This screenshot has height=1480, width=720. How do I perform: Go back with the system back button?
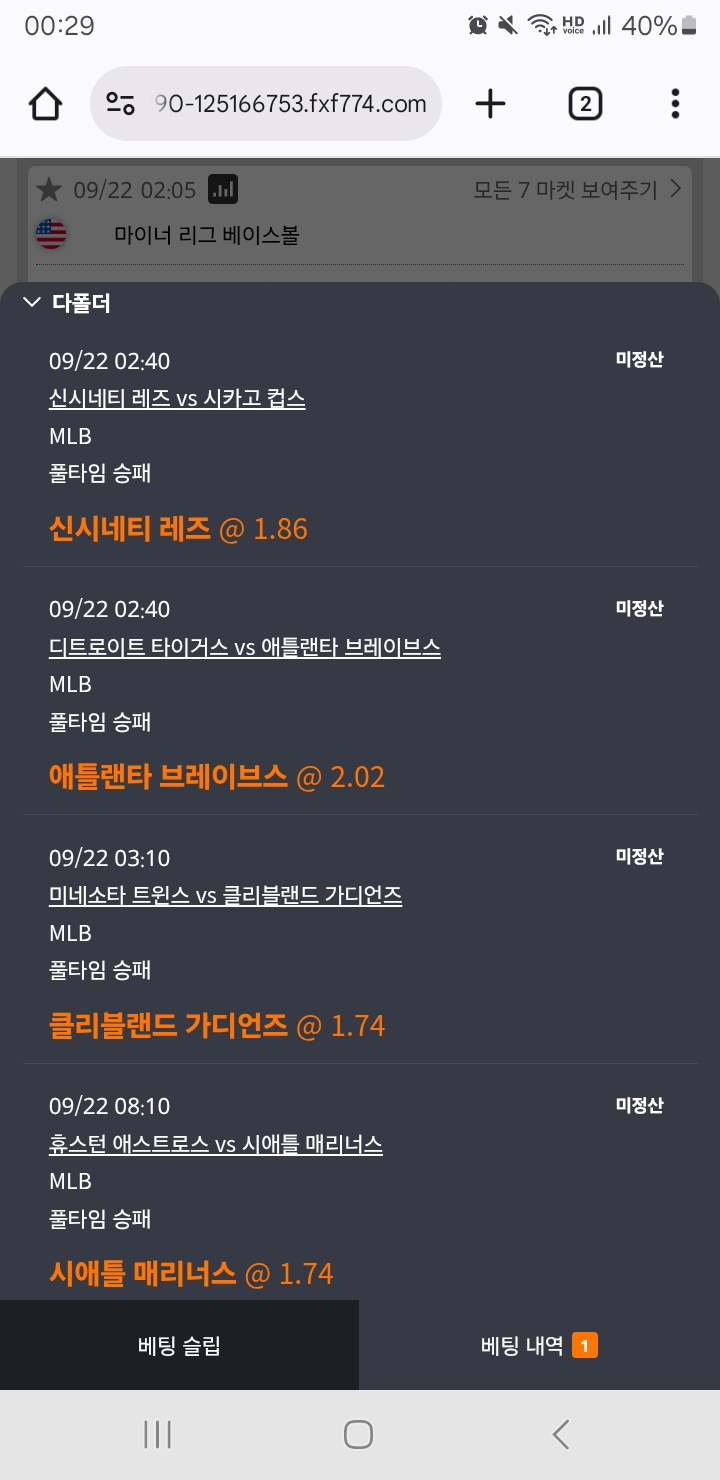click(561, 1435)
